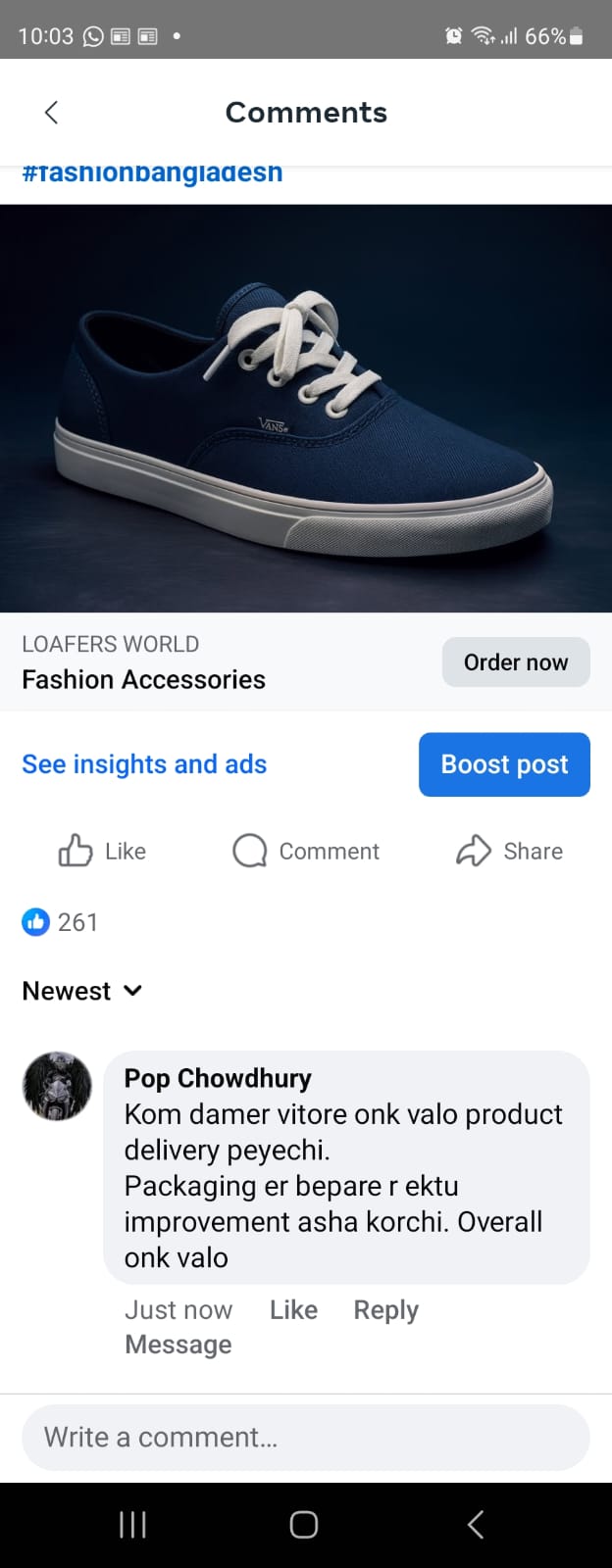Message Pop Chowdhury
The width and height of the screenshot is (612, 1568).
[x=178, y=1345]
